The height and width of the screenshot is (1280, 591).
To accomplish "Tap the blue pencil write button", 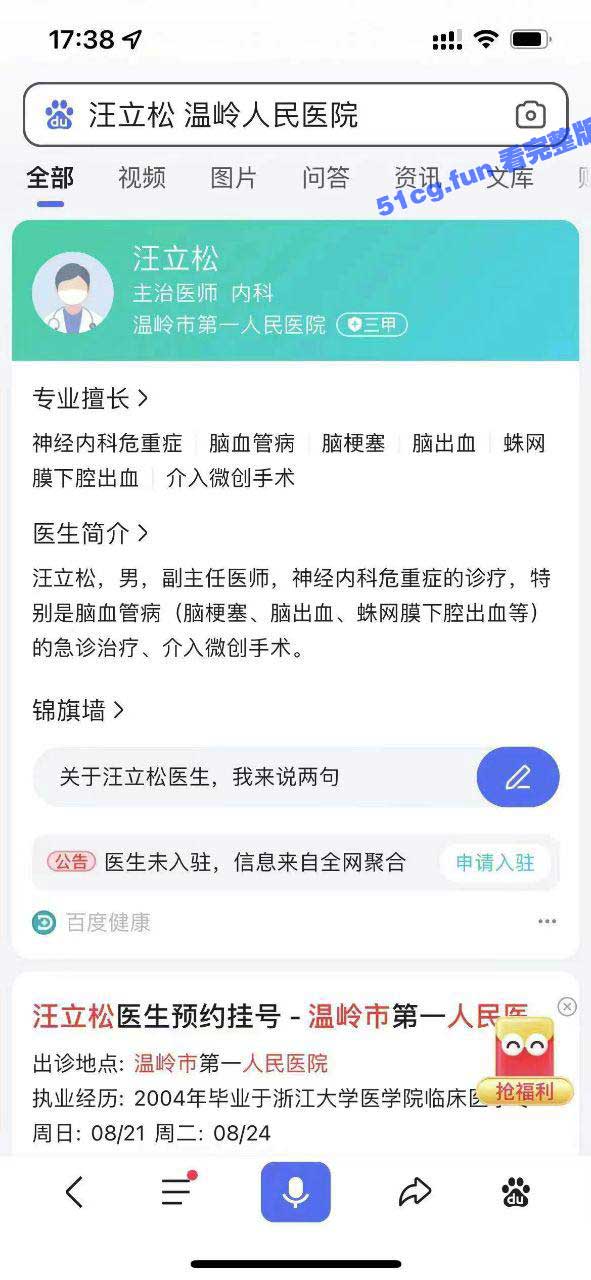I will (x=518, y=777).
